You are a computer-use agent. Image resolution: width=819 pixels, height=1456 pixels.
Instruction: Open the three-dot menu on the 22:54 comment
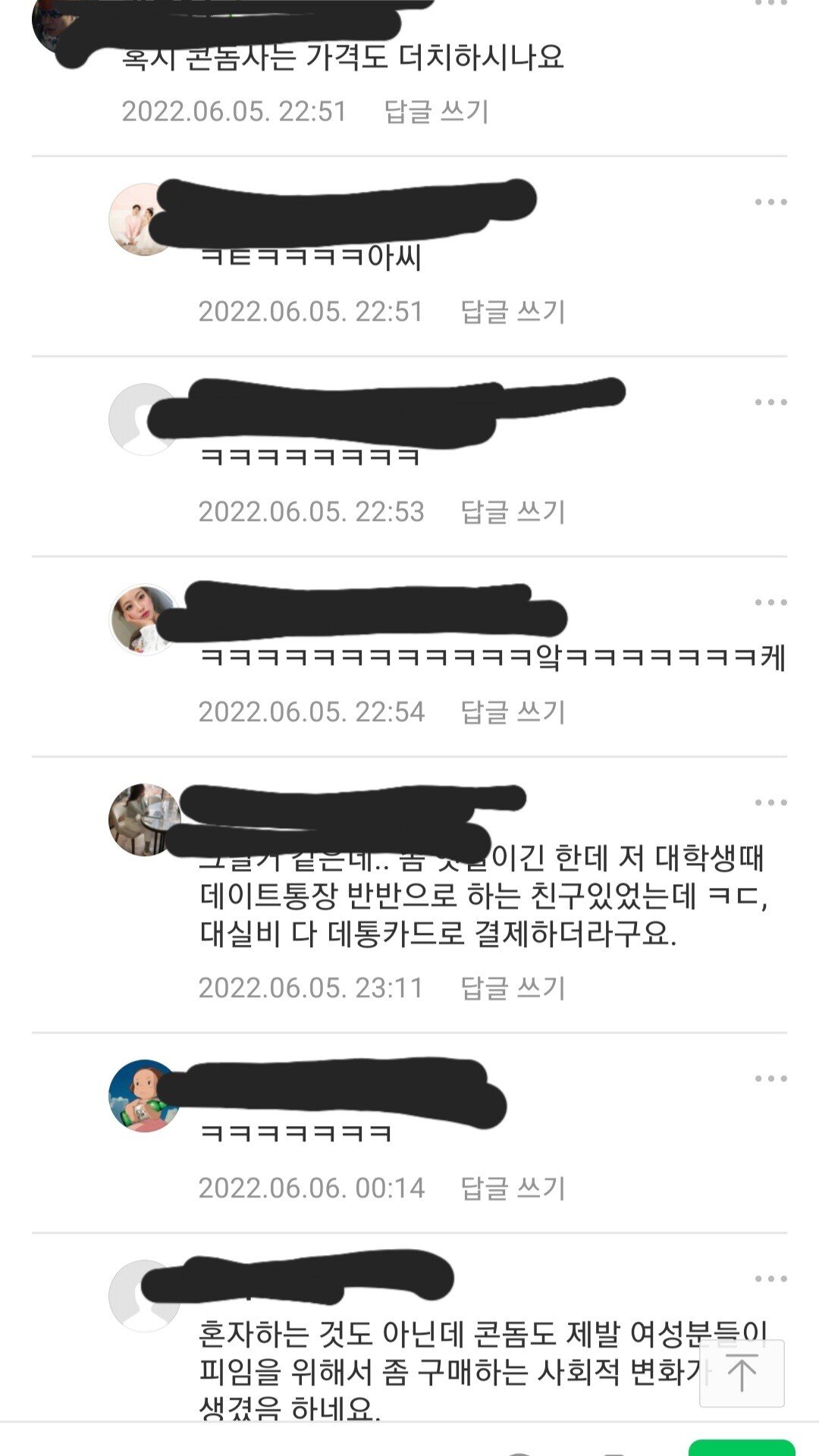click(770, 602)
